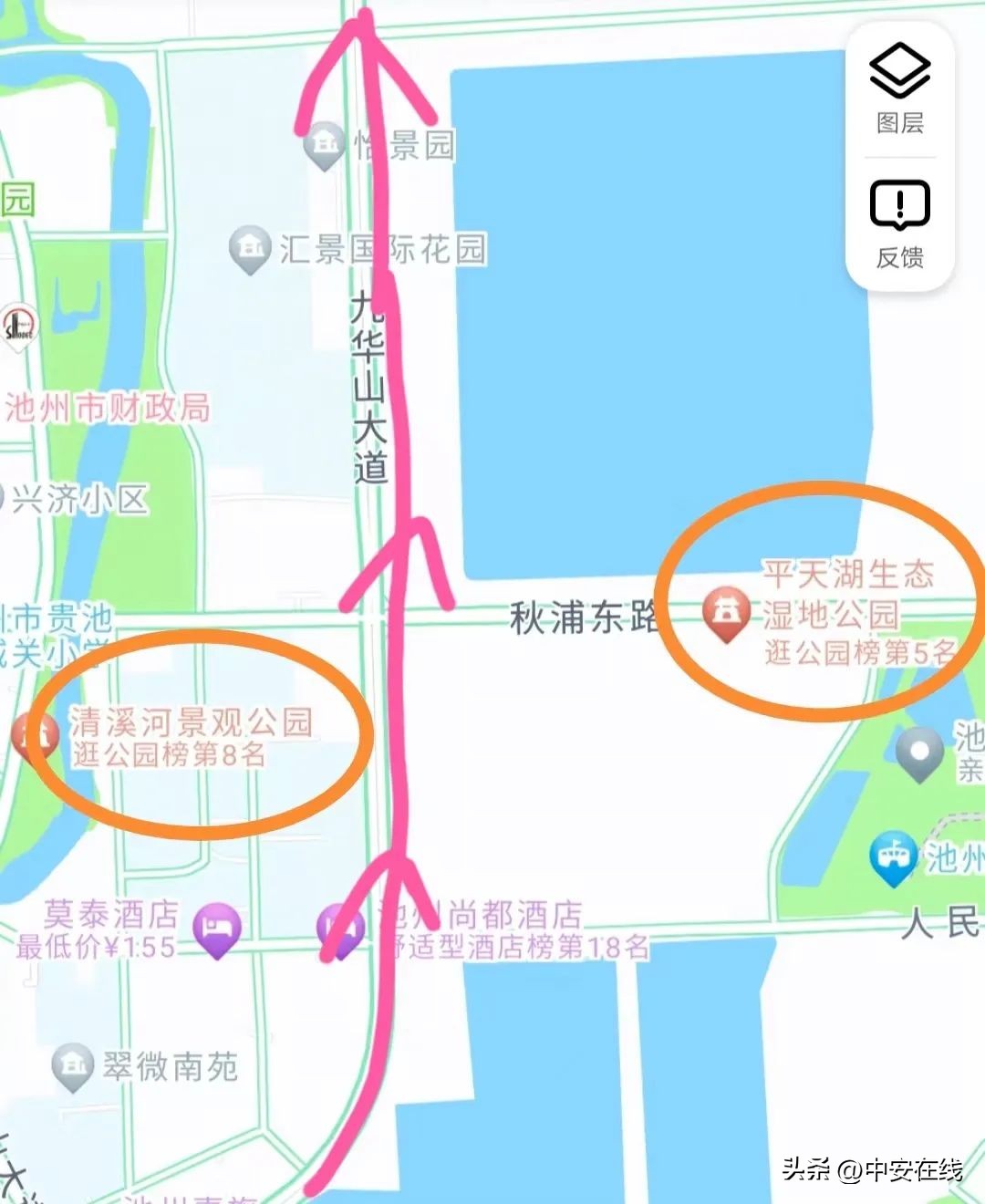Select the 翠微南苑 residence pin
The width and height of the screenshot is (985, 1204).
(70, 1065)
